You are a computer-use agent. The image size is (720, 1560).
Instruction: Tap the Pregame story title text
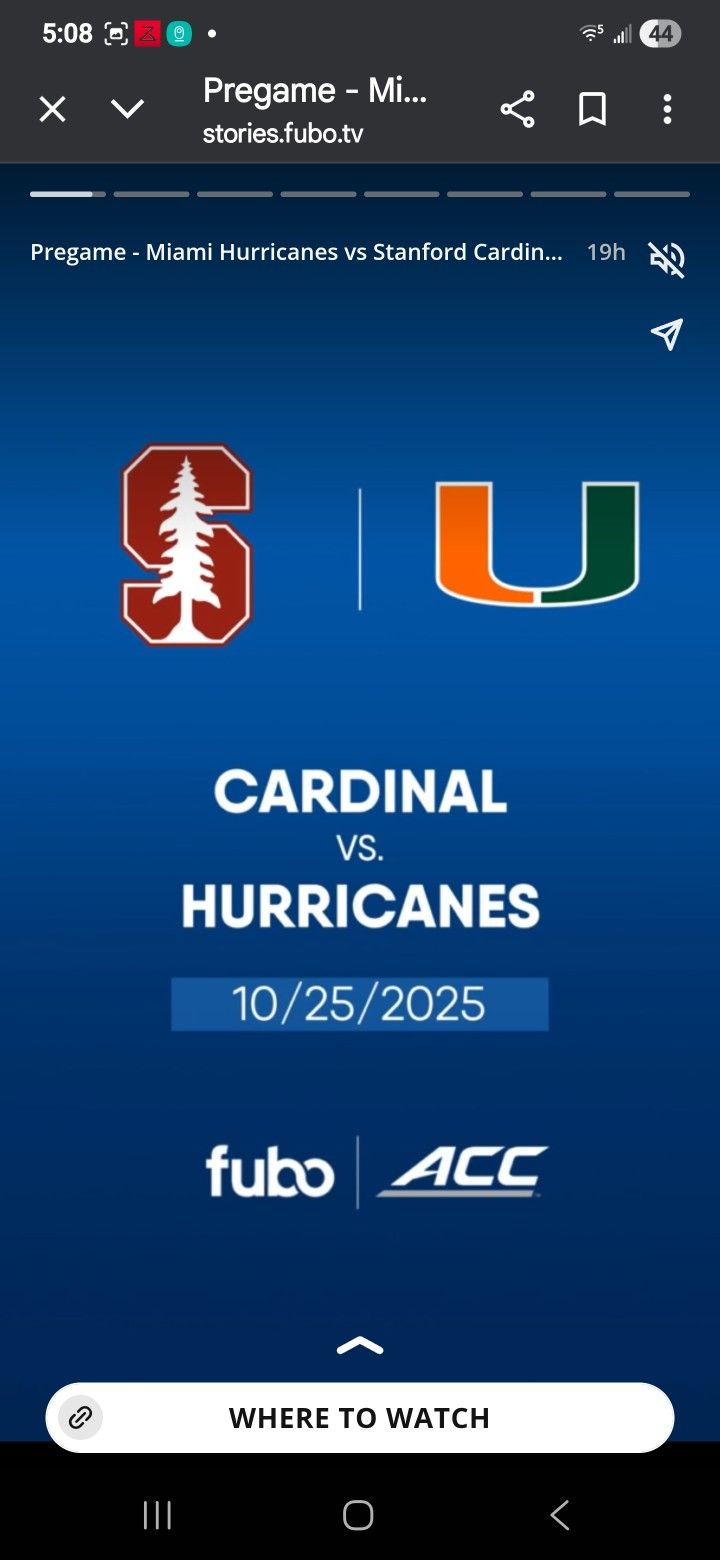point(296,252)
